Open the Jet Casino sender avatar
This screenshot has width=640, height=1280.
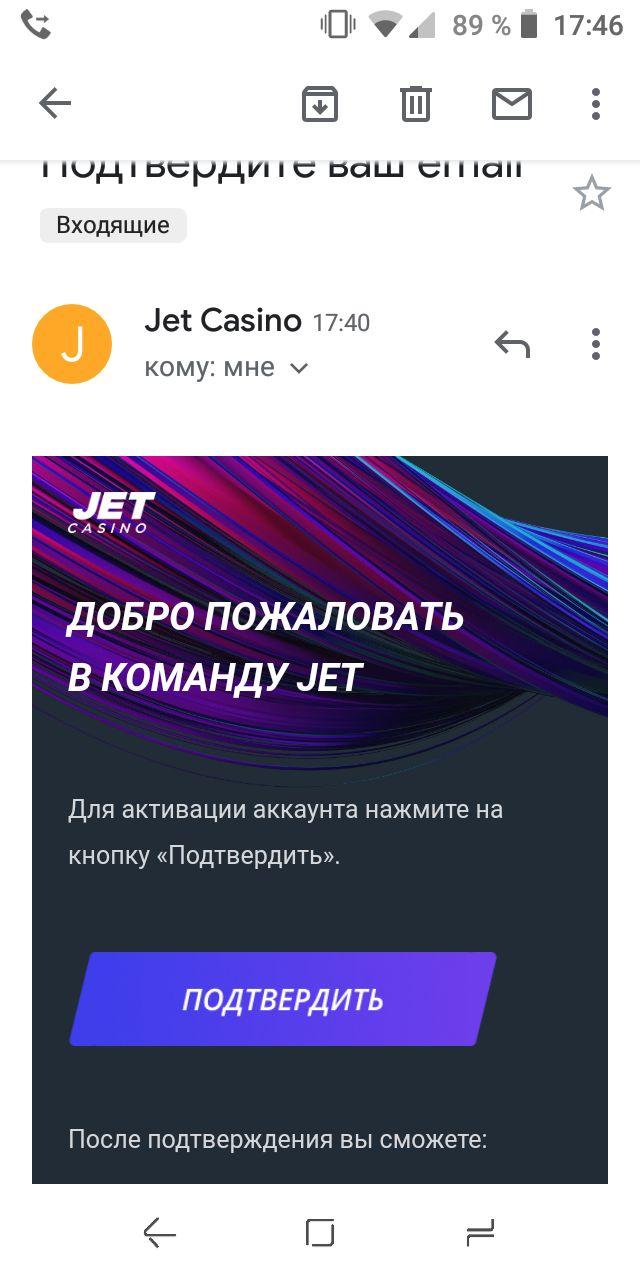pos(72,344)
